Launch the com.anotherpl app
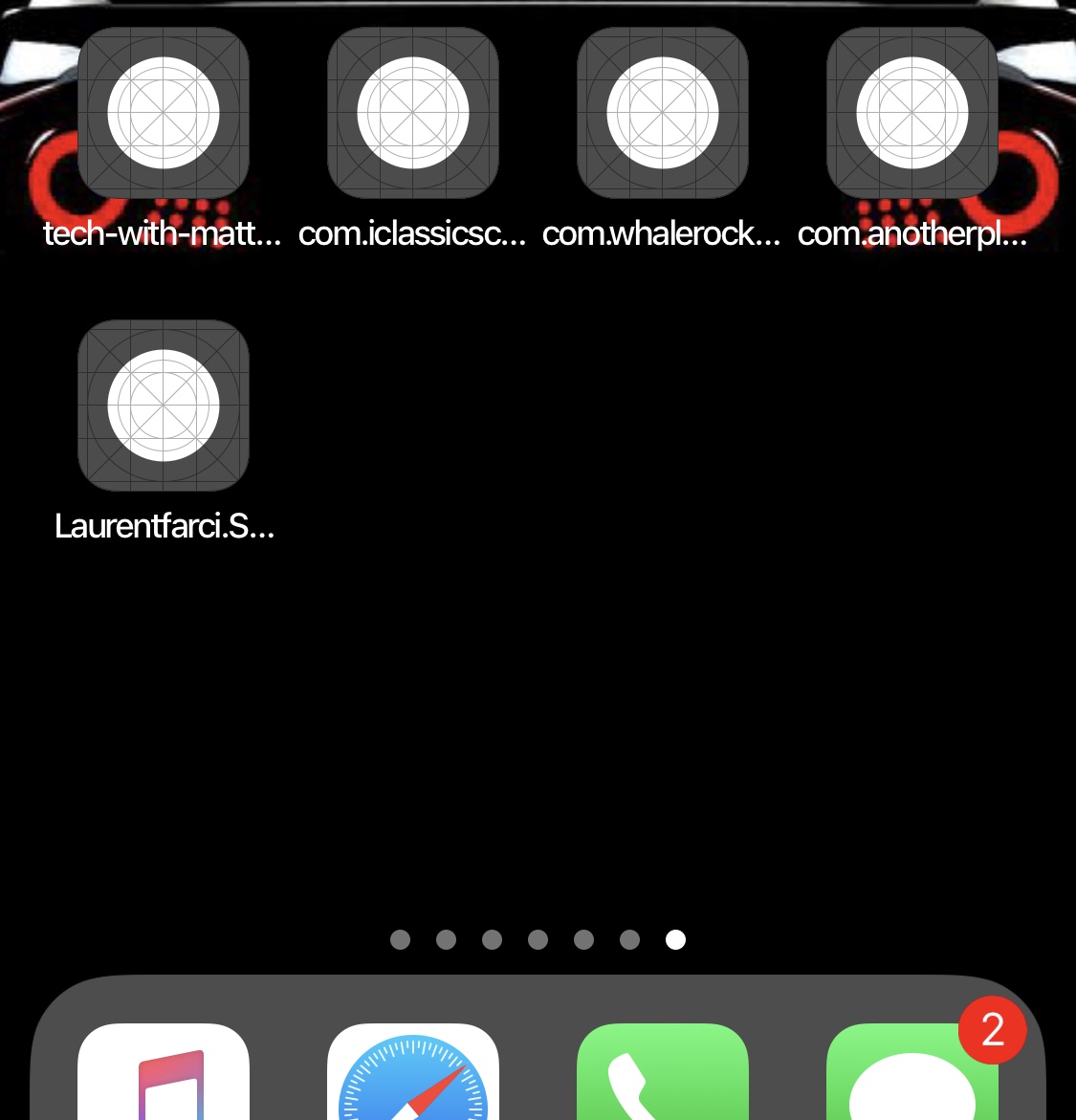The width and height of the screenshot is (1076, 1120). click(x=912, y=113)
